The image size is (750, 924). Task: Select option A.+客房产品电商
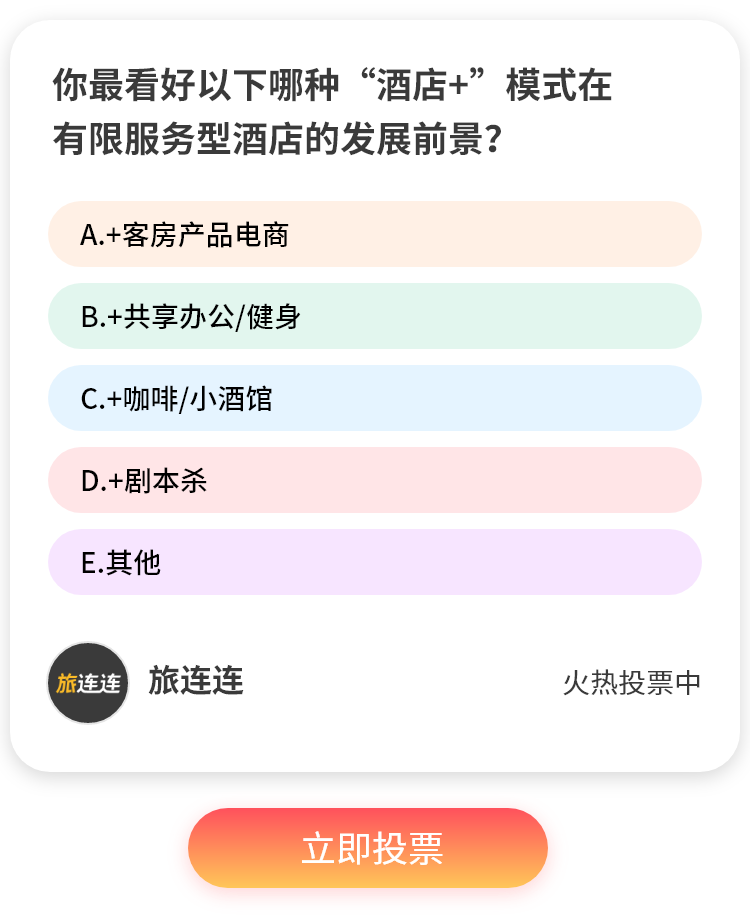coord(374,235)
